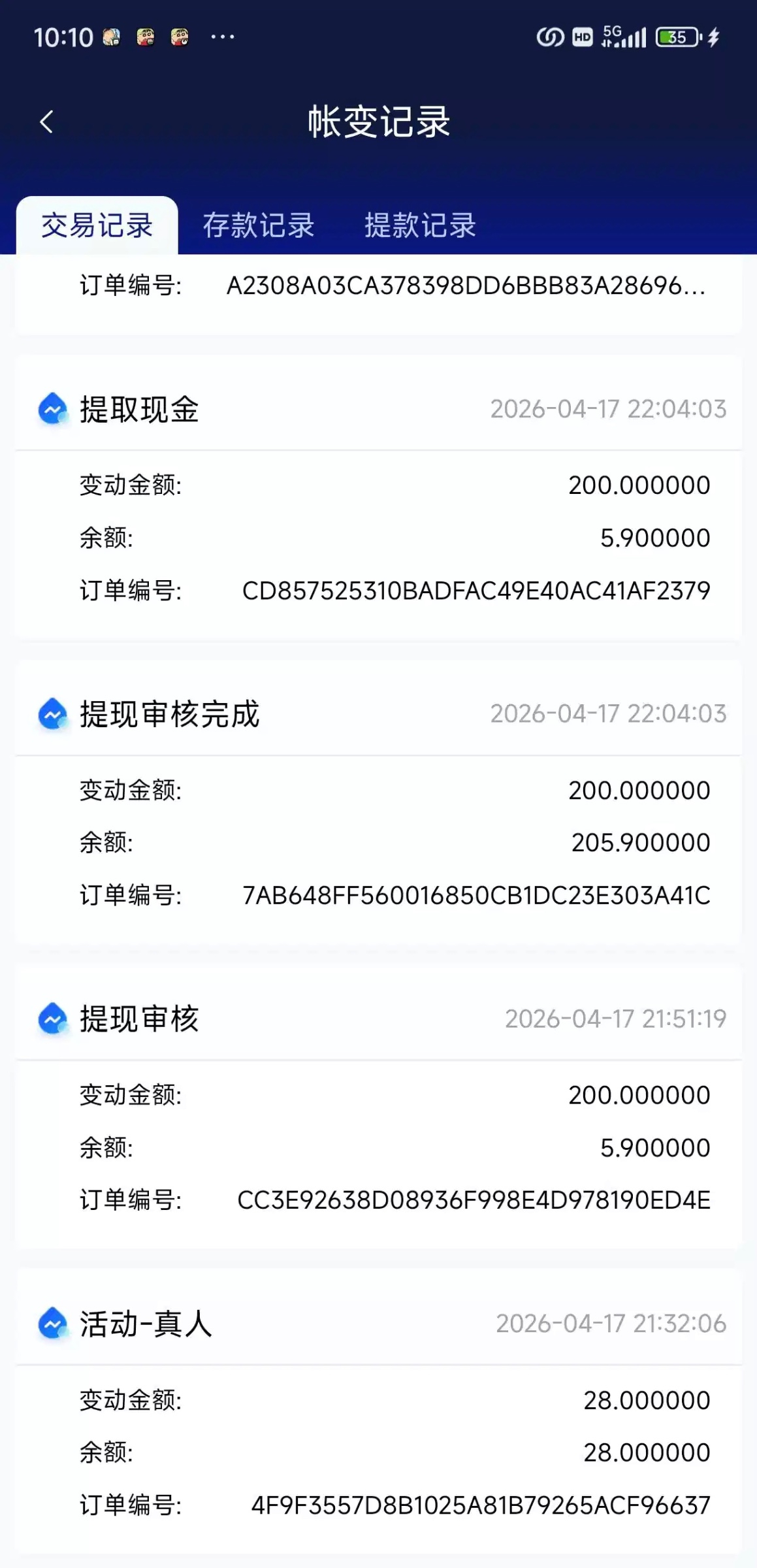Go back from 帐变记录 page
This screenshot has width=757, height=1568.
tap(46, 122)
